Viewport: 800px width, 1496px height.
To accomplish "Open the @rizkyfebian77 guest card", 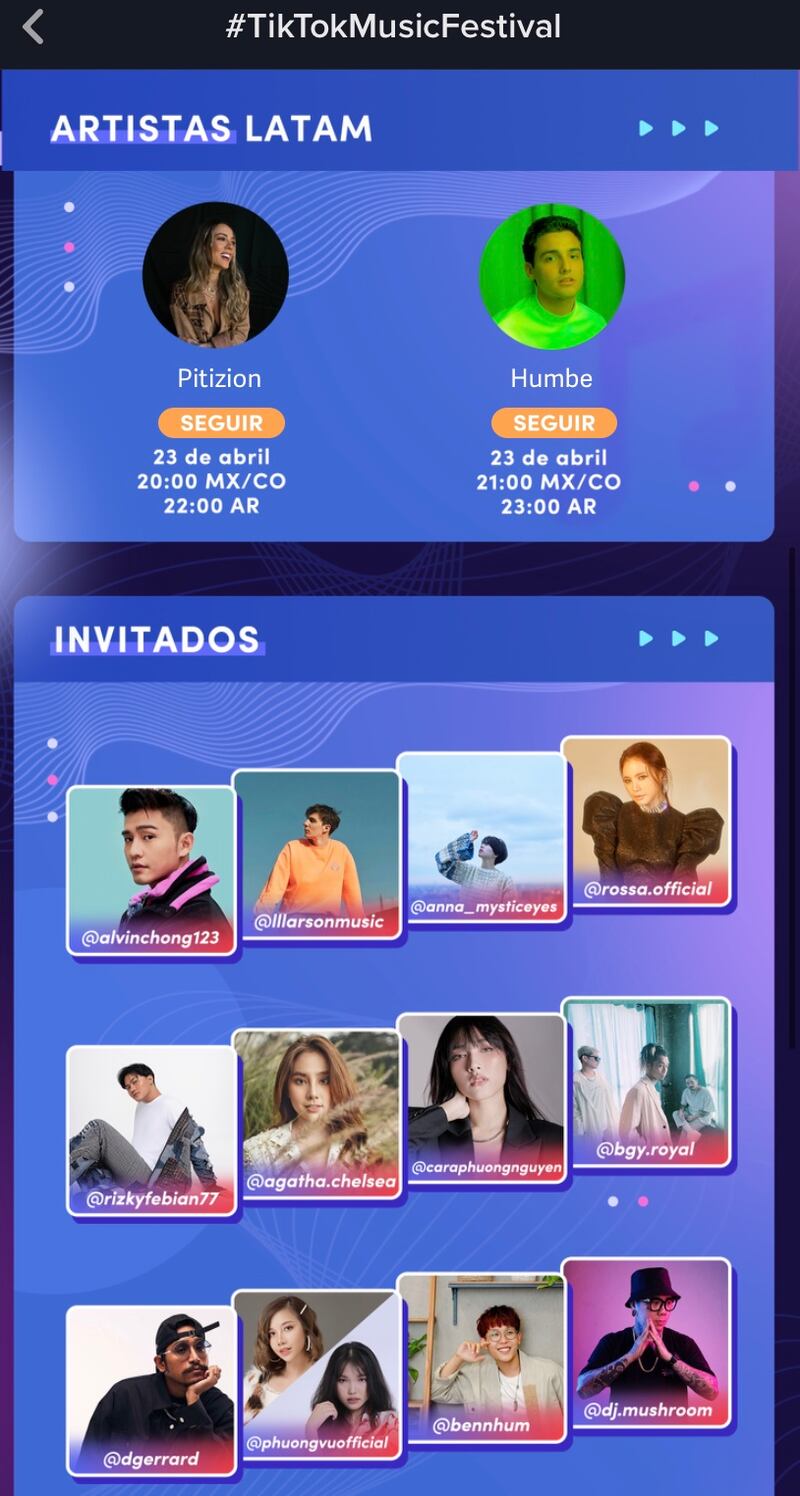I will 151,1130.
